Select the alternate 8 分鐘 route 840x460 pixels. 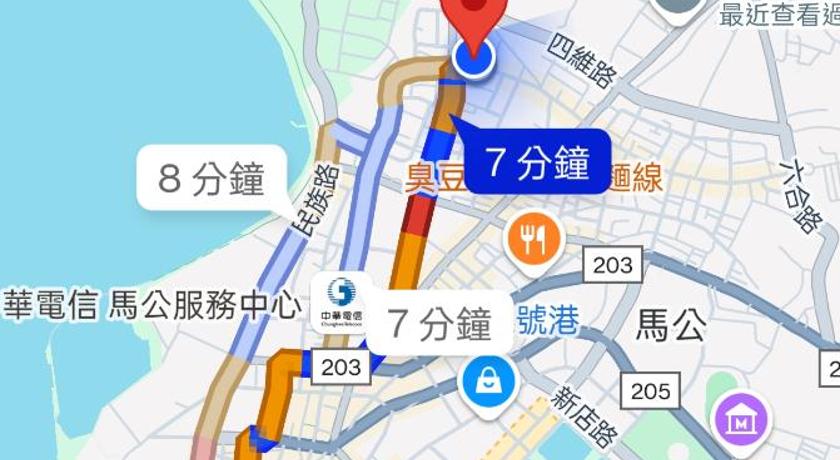211,179
